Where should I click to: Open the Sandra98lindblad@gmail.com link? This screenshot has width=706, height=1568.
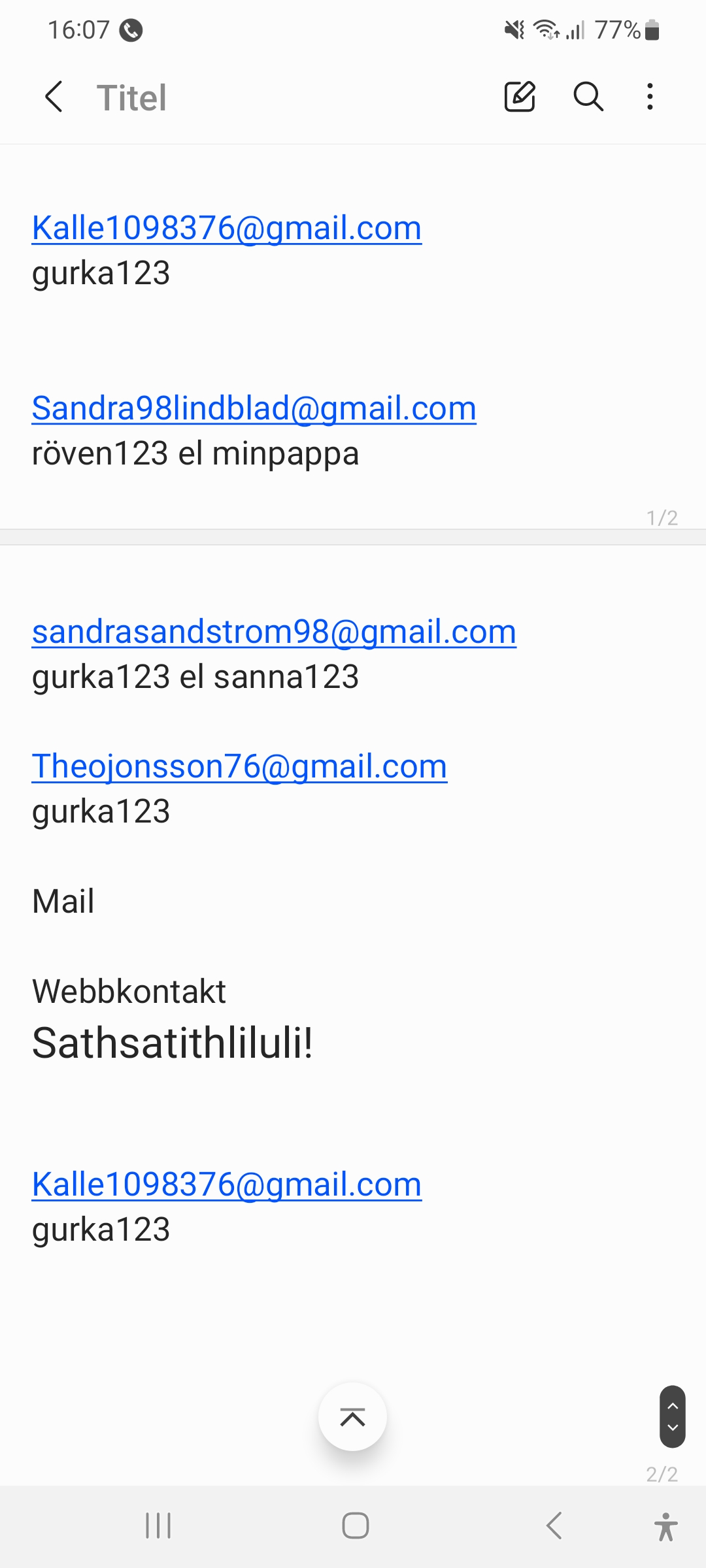pos(254,409)
